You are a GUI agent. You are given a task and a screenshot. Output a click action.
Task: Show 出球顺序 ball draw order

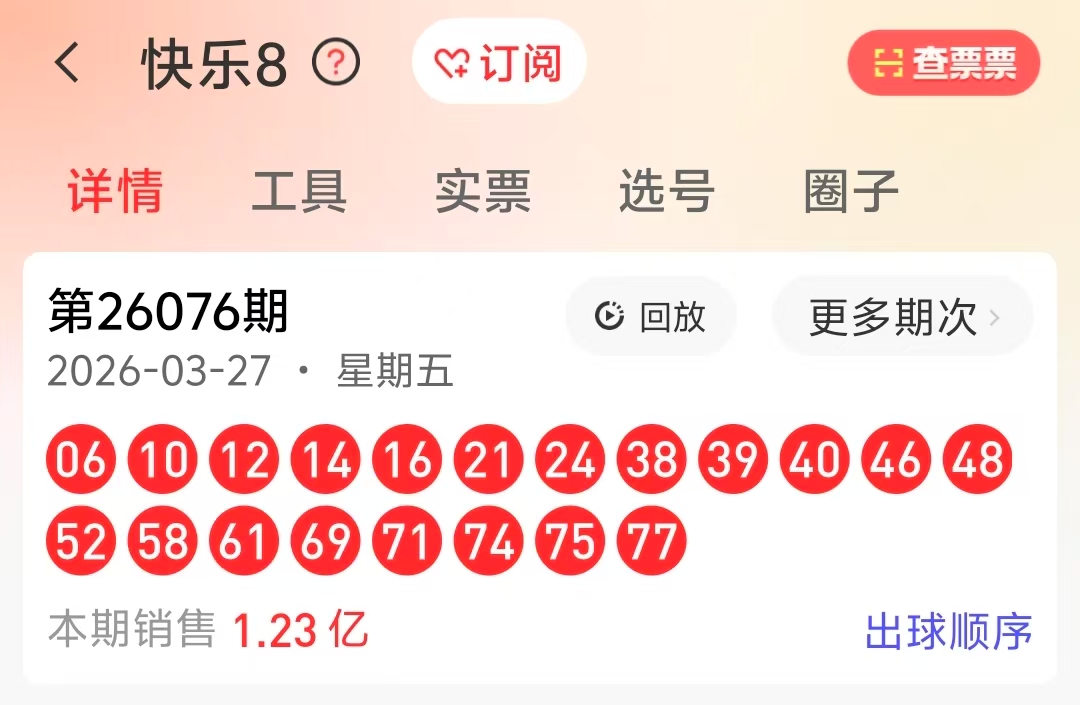948,632
